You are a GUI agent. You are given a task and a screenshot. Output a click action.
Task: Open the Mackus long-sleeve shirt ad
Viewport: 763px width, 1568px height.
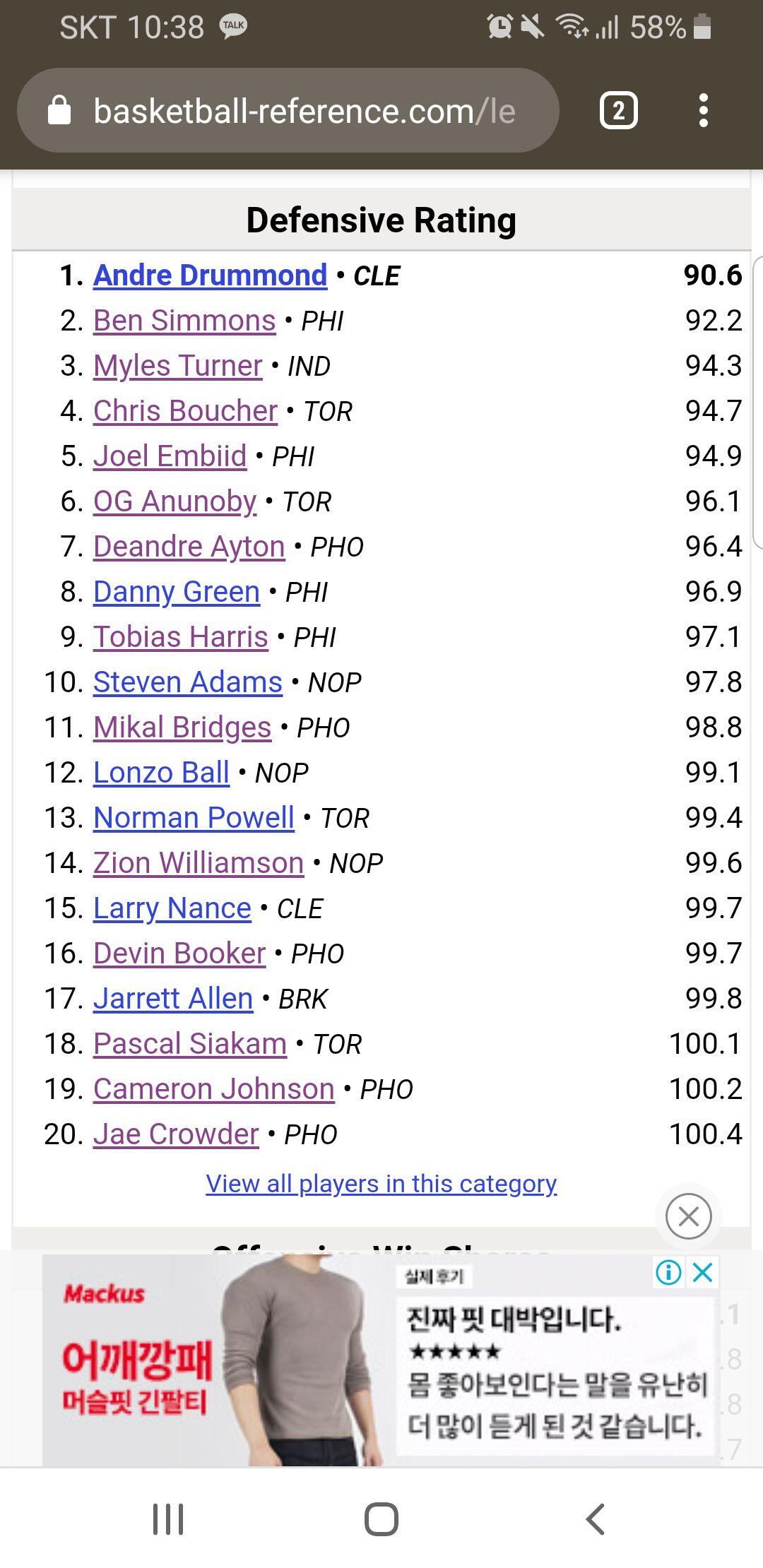[380, 1360]
